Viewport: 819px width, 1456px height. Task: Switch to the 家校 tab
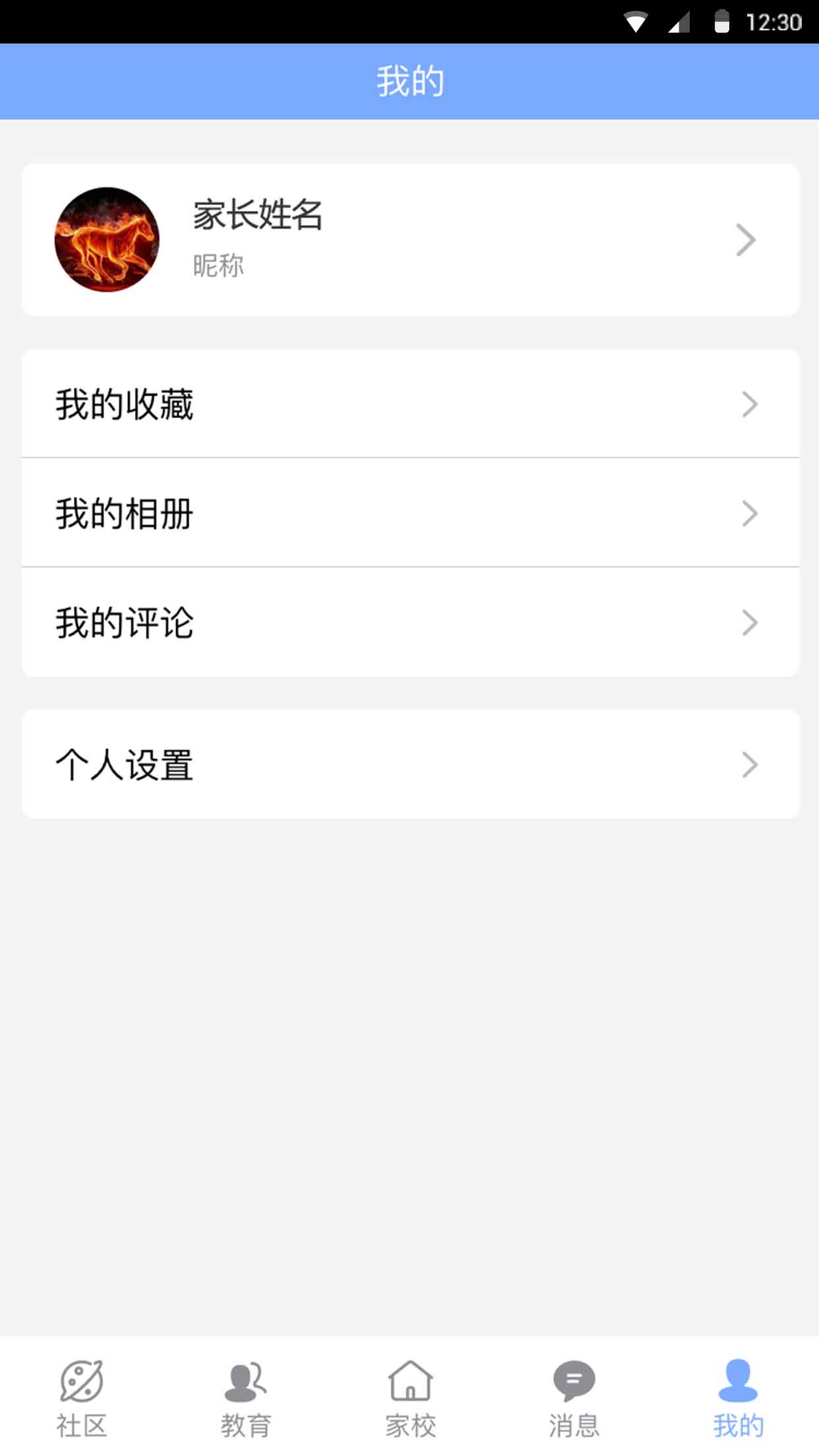(x=409, y=1398)
